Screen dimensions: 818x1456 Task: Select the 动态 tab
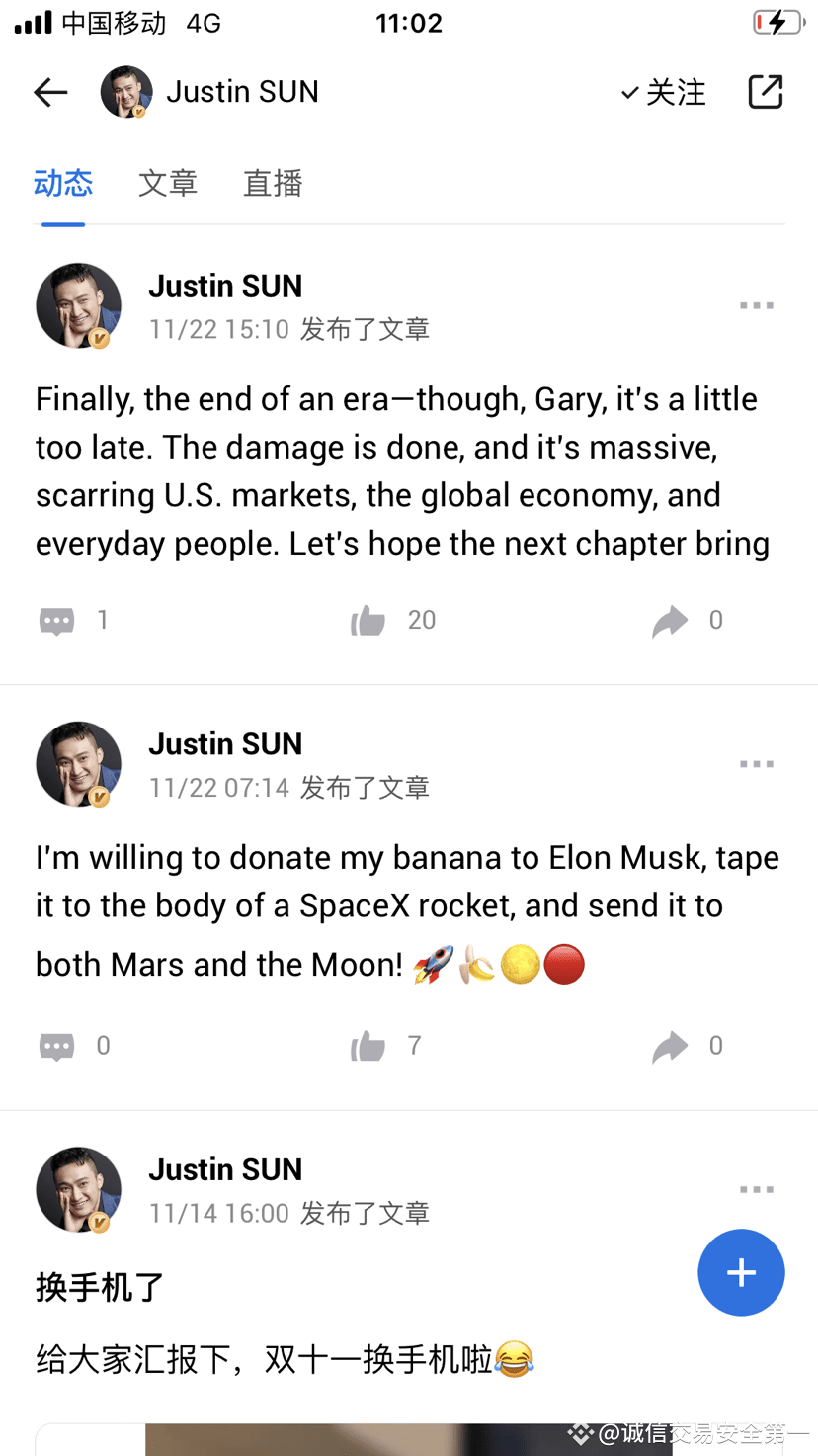coord(63,183)
